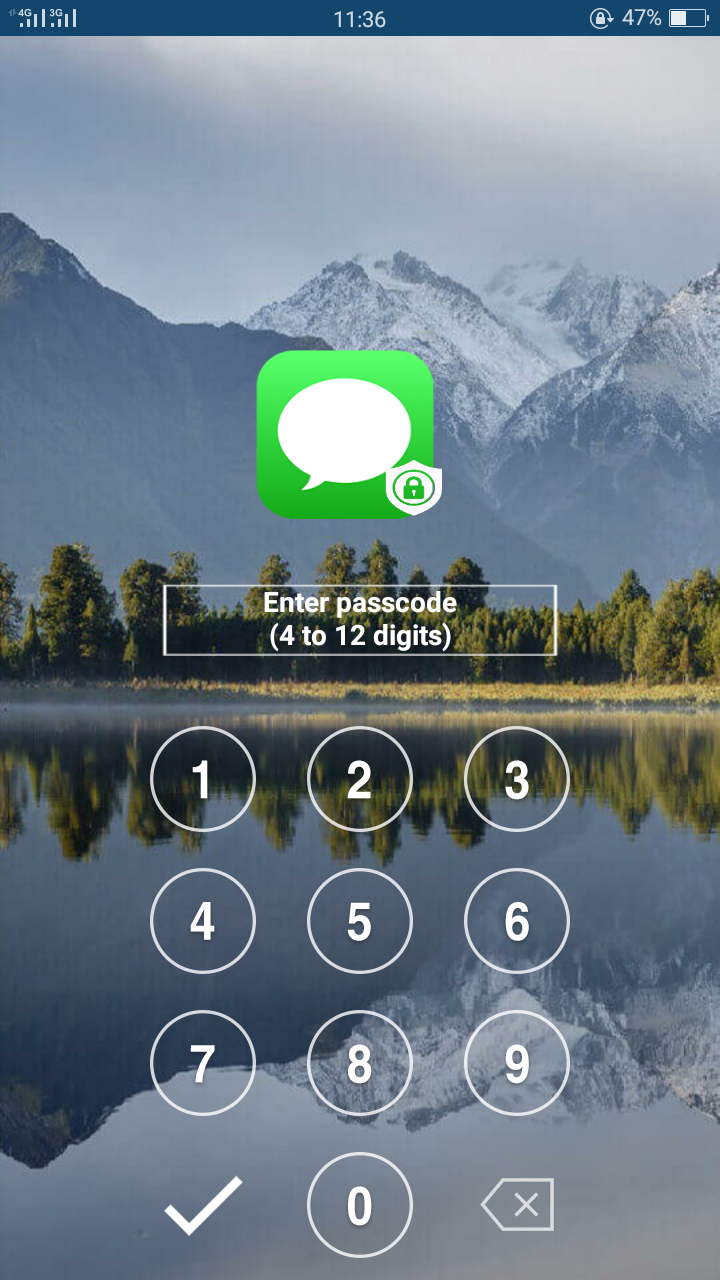Image resolution: width=720 pixels, height=1280 pixels.
Task: Enter digit 5
Action: pyautogui.click(x=360, y=921)
